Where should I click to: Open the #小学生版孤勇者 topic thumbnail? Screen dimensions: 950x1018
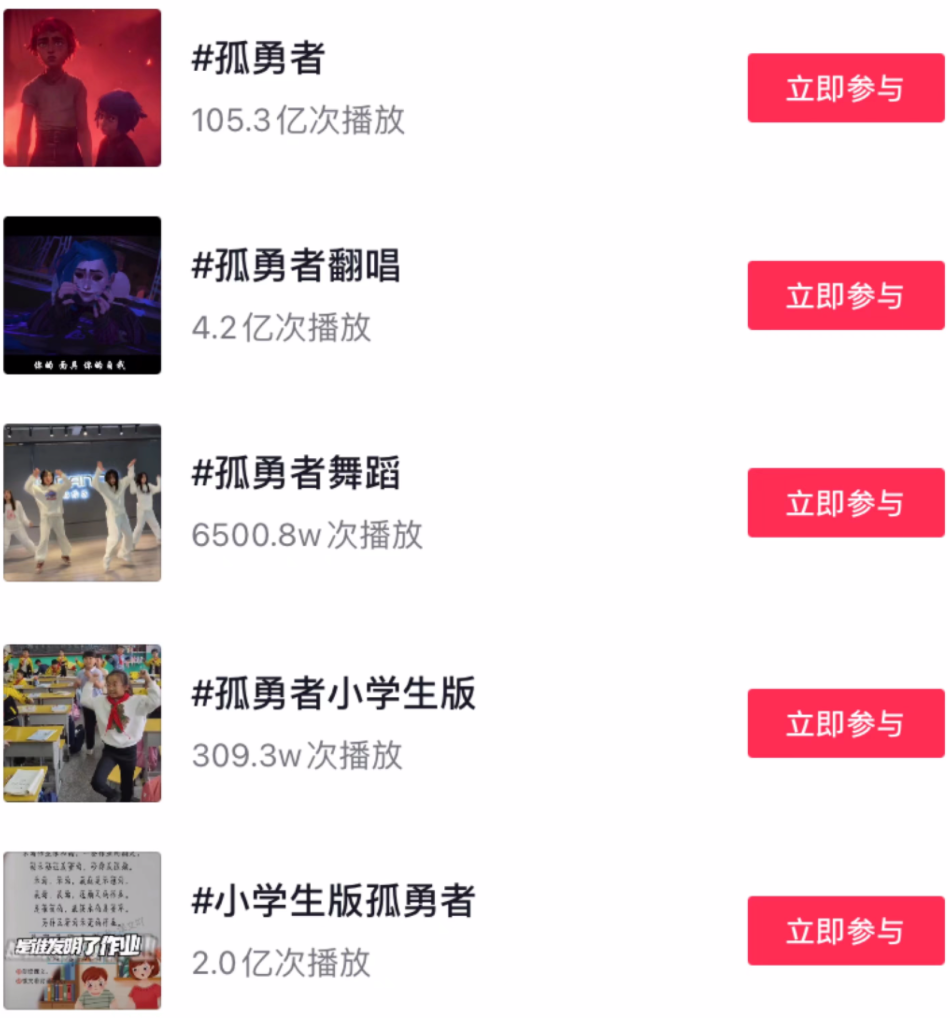point(82,930)
